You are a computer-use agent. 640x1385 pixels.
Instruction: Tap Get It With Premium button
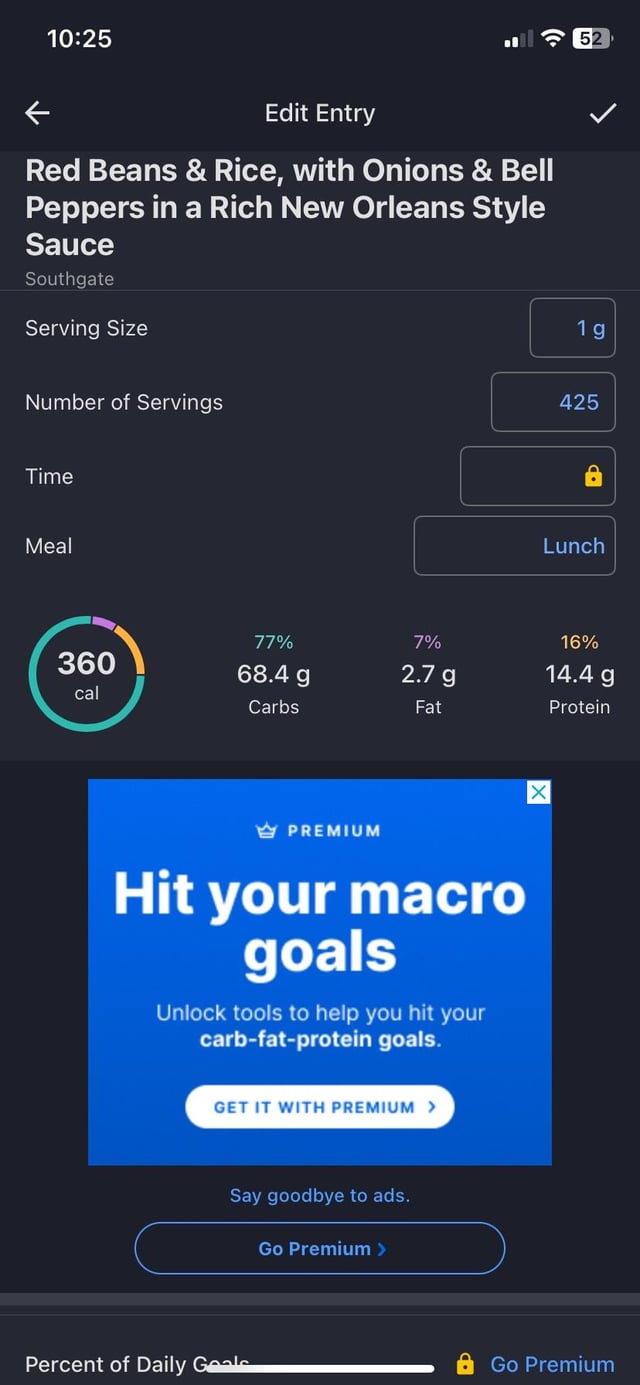320,1107
